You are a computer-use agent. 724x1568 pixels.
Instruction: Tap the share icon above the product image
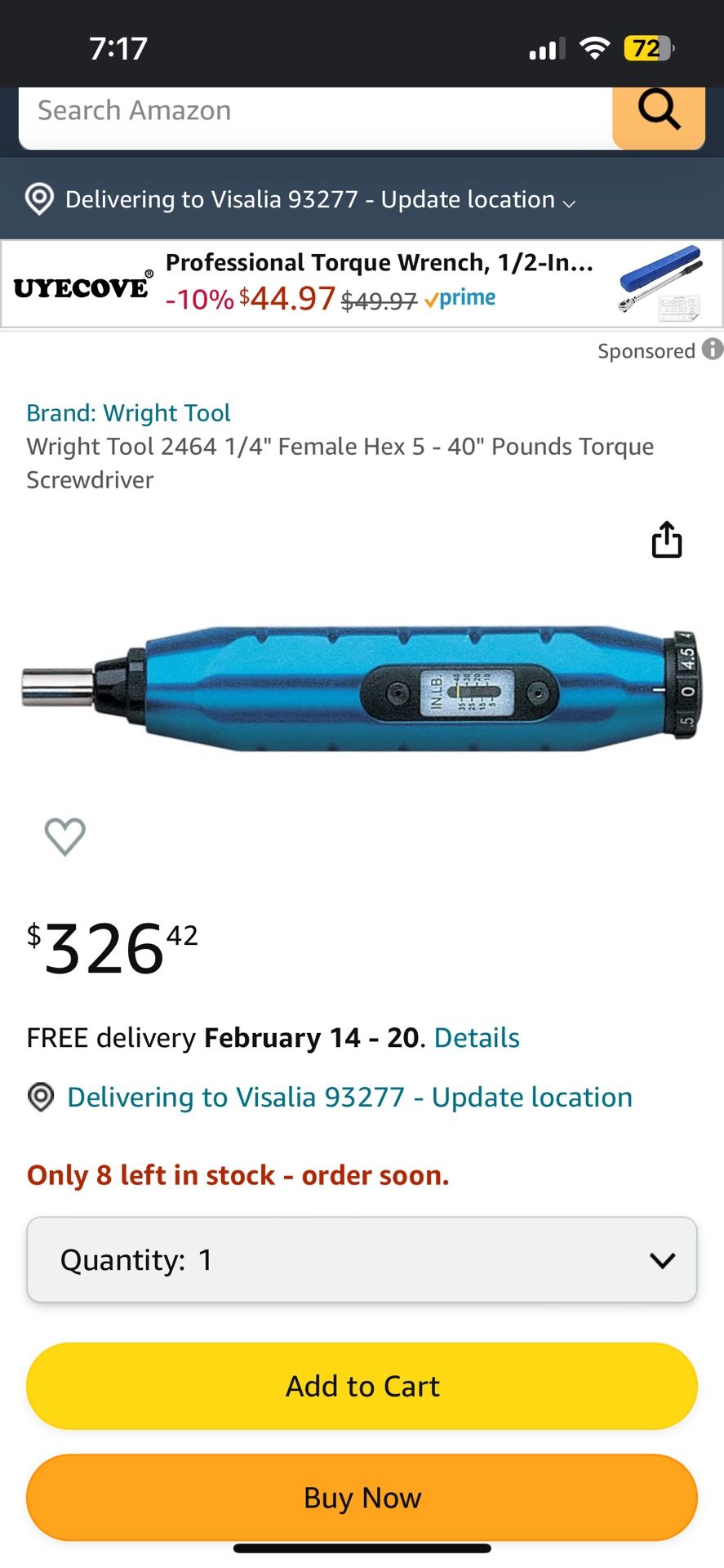(668, 541)
